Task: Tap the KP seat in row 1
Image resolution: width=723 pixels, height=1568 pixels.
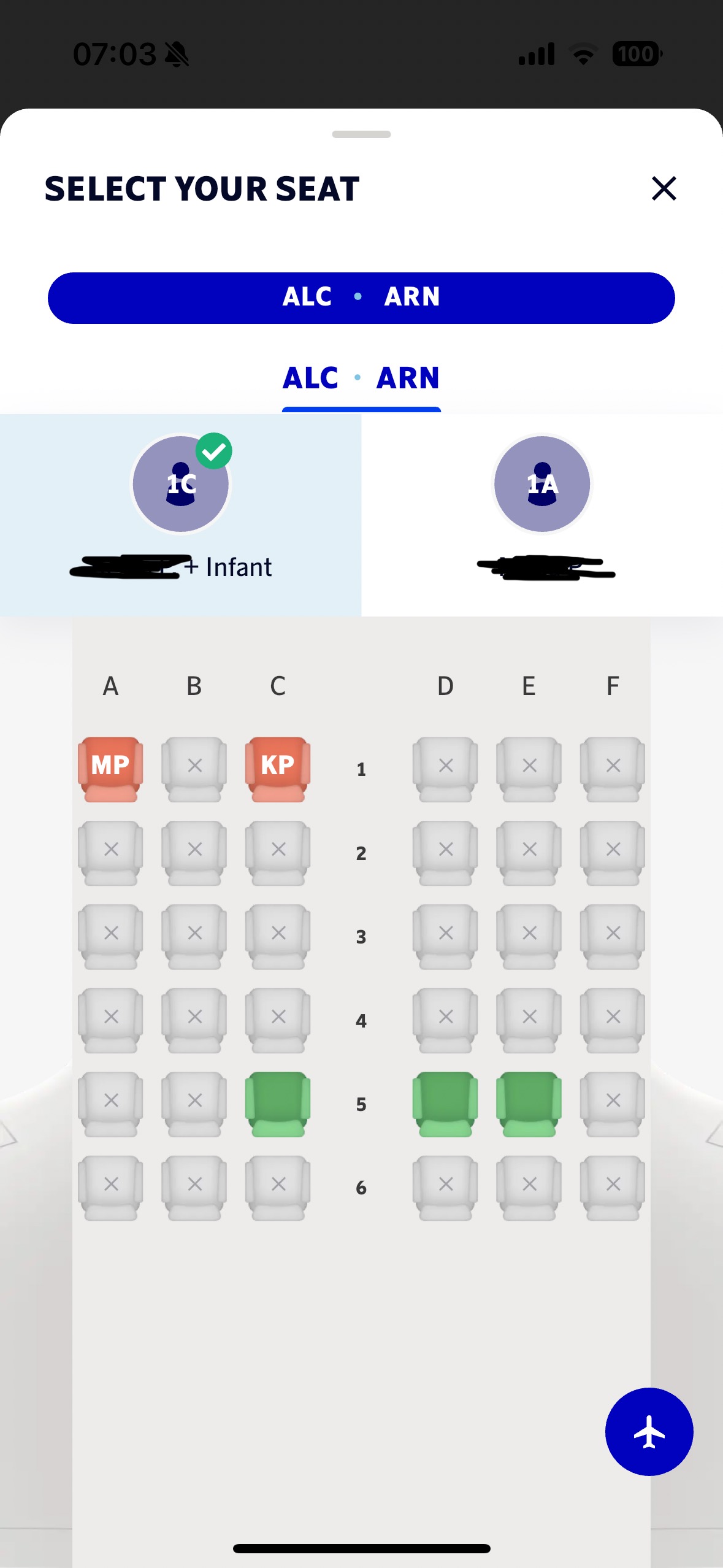Action: (278, 768)
